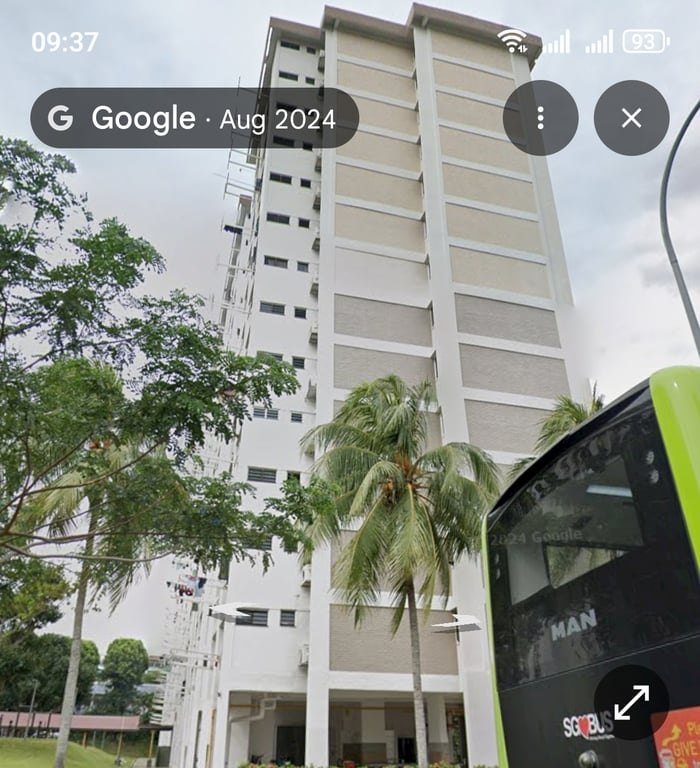The image size is (700, 768).
Task: Expand the photo to full screen
Action: tap(631, 702)
